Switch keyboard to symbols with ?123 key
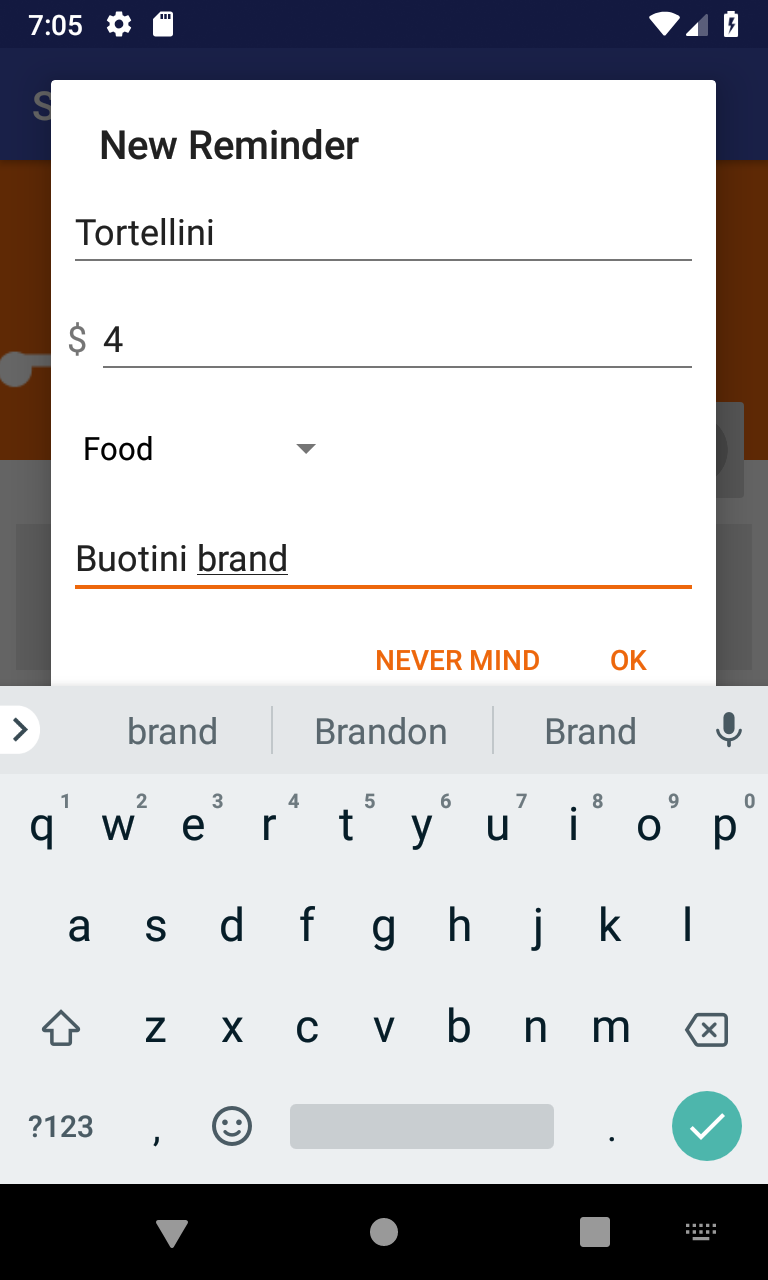 click(x=60, y=1126)
